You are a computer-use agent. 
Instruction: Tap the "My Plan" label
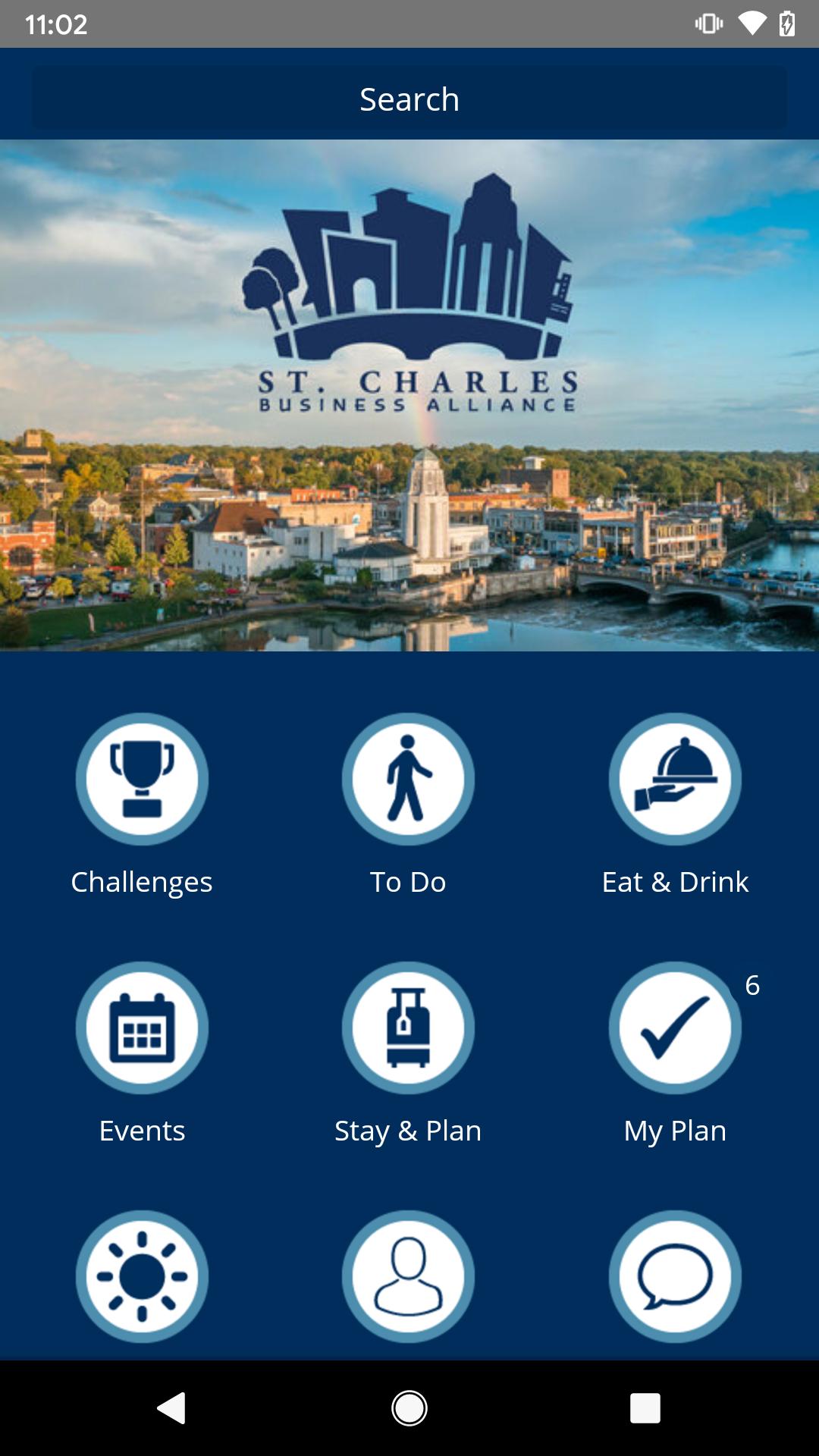click(x=676, y=1130)
